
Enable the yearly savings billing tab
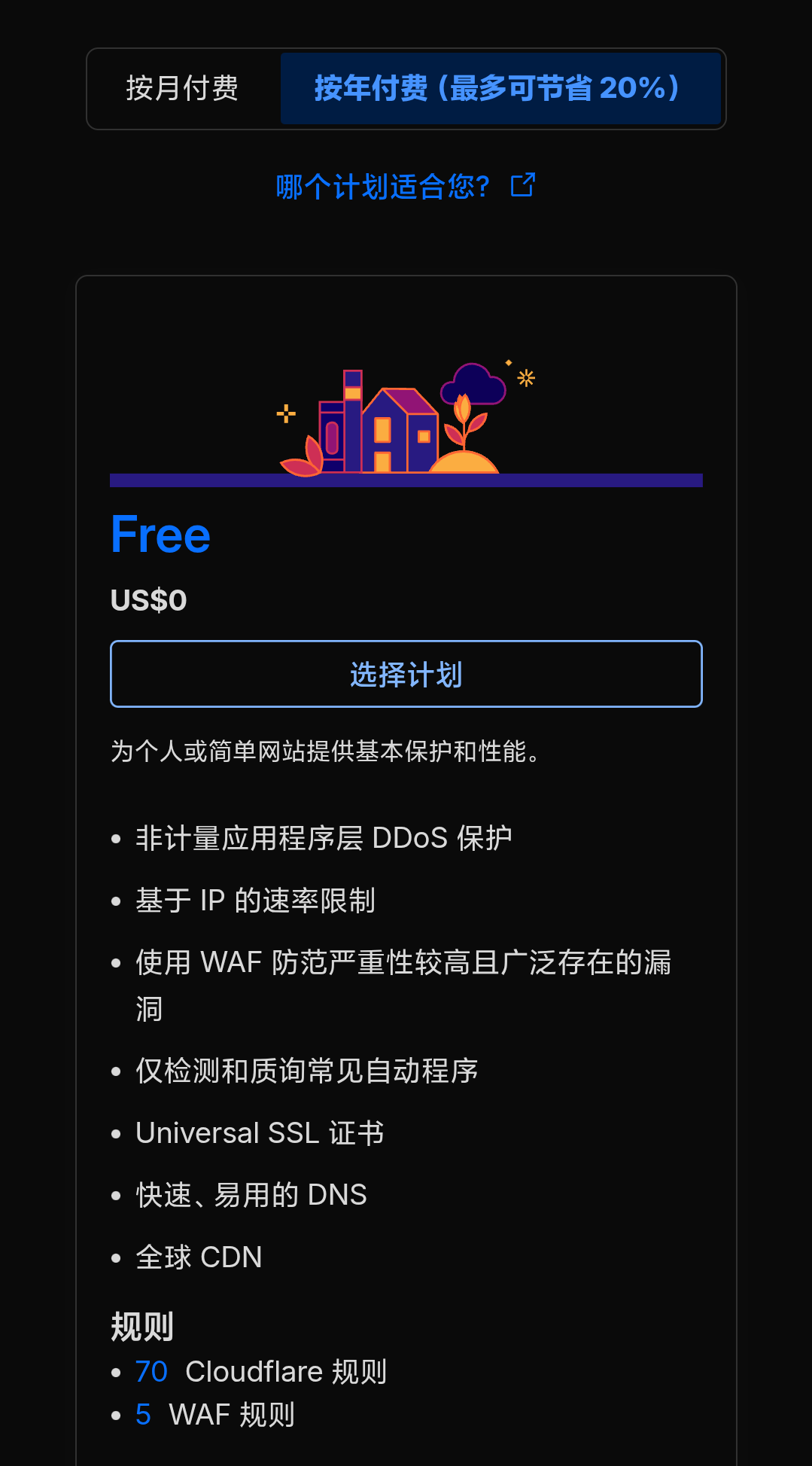(x=497, y=88)
